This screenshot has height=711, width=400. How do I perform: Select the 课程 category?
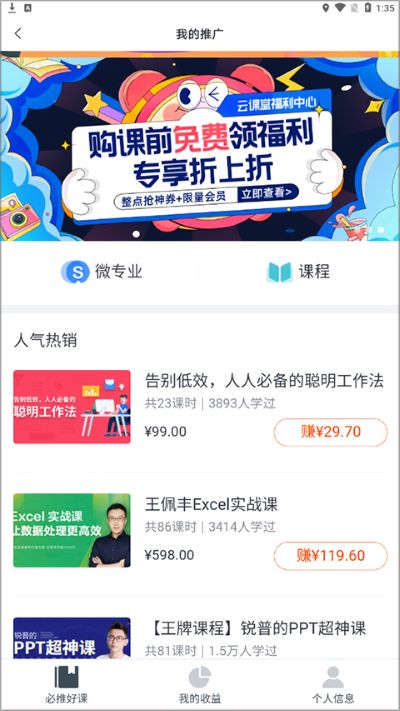click(x=298, y=272)
